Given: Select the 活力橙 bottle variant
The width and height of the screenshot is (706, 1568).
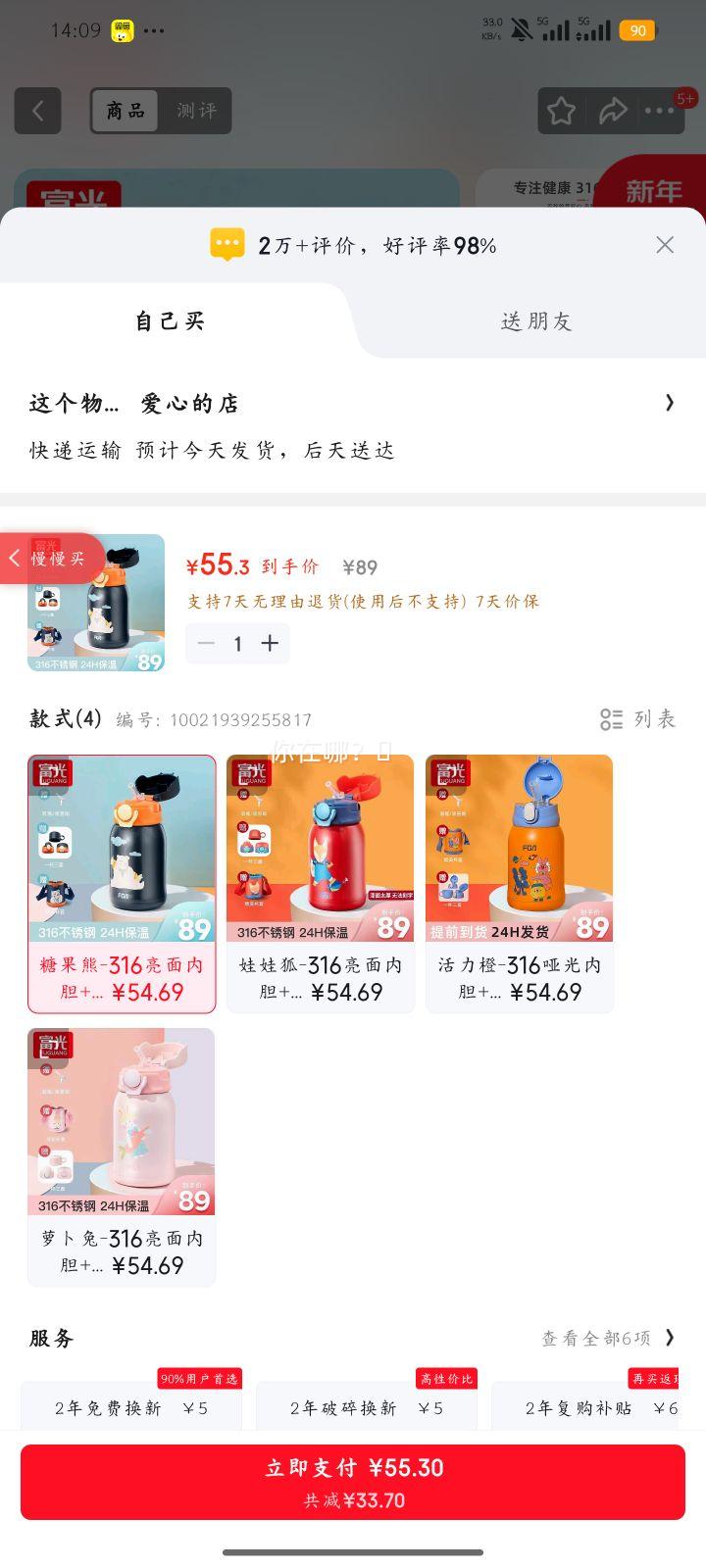Looking at the screenshot, I should click(519, 882).
